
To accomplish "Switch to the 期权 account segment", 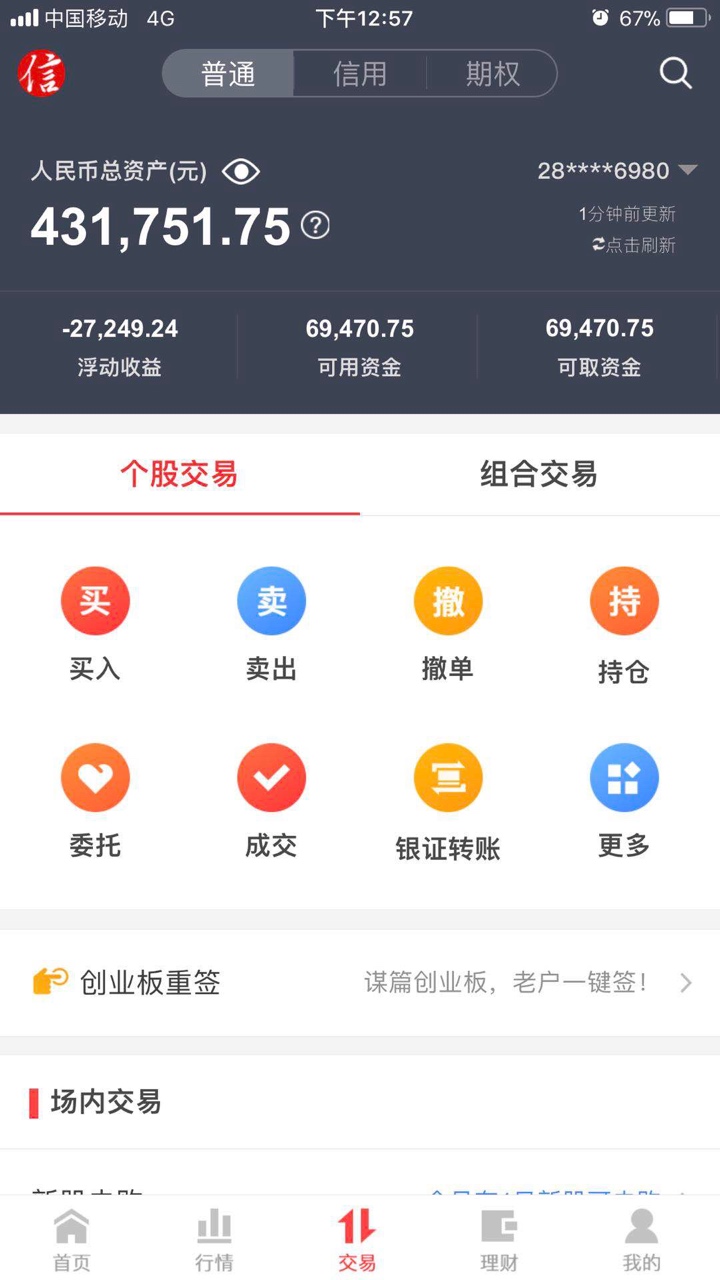I will click(x=492, y=74).
